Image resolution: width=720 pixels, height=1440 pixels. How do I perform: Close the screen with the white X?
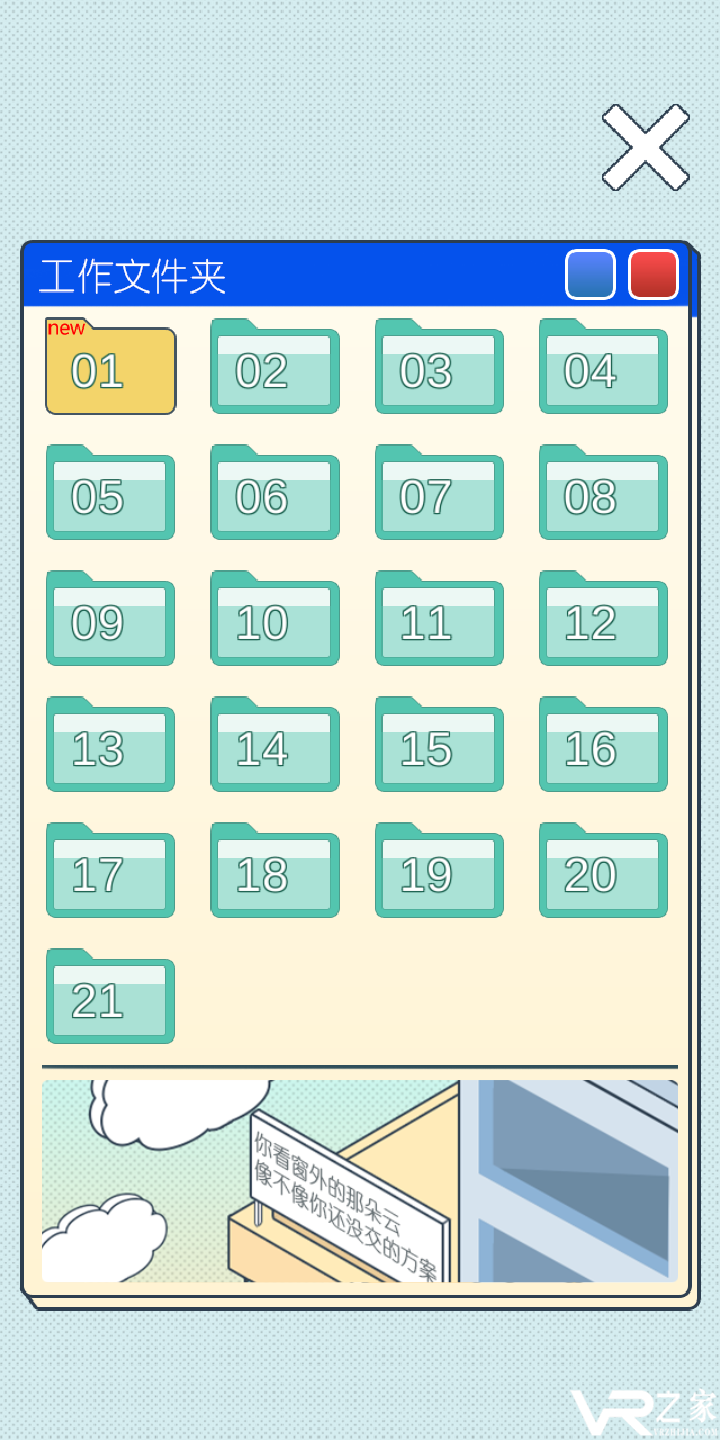[x=646, y=147]
